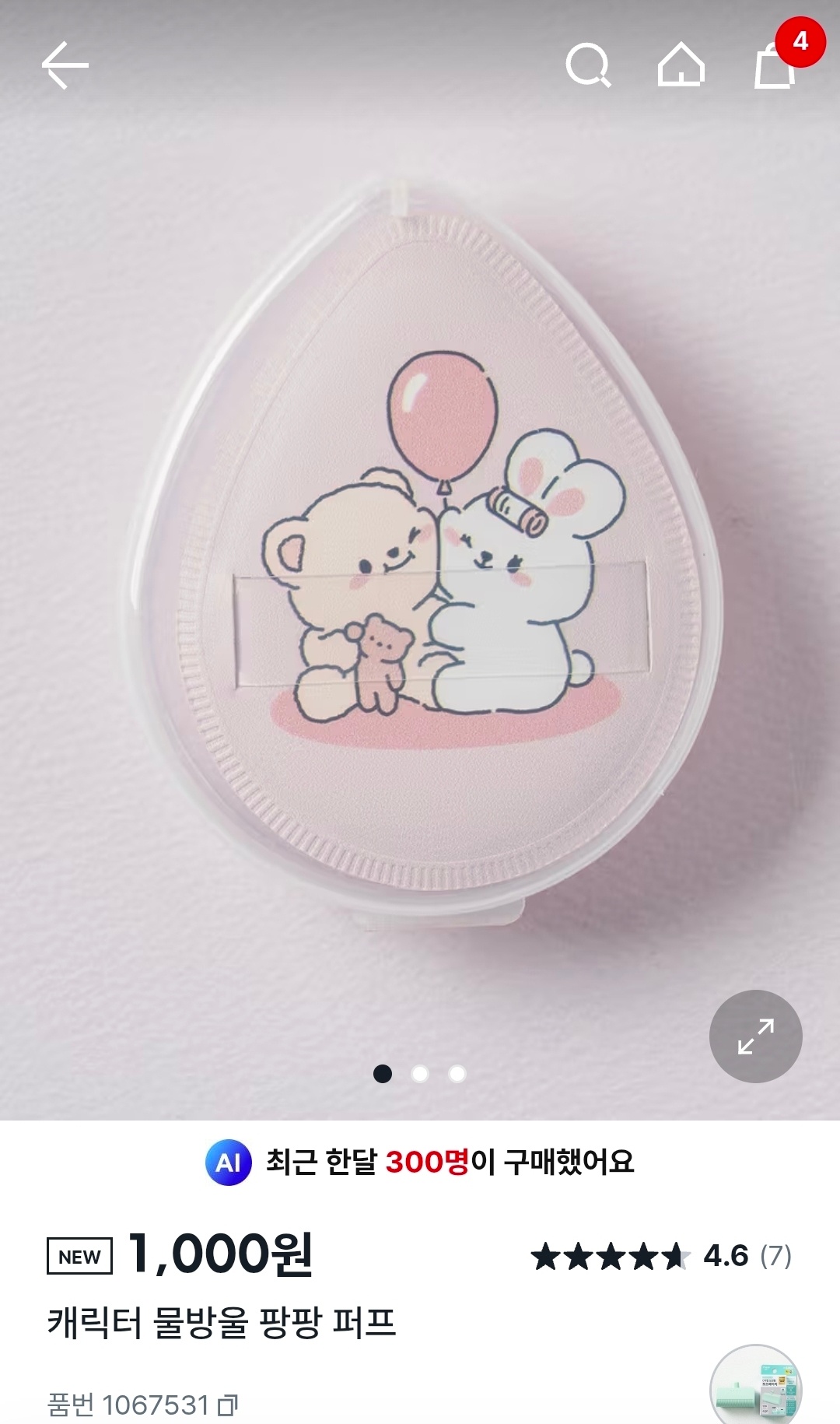
Task: Open search with the magnifier icon
Action: click(588, 65)
